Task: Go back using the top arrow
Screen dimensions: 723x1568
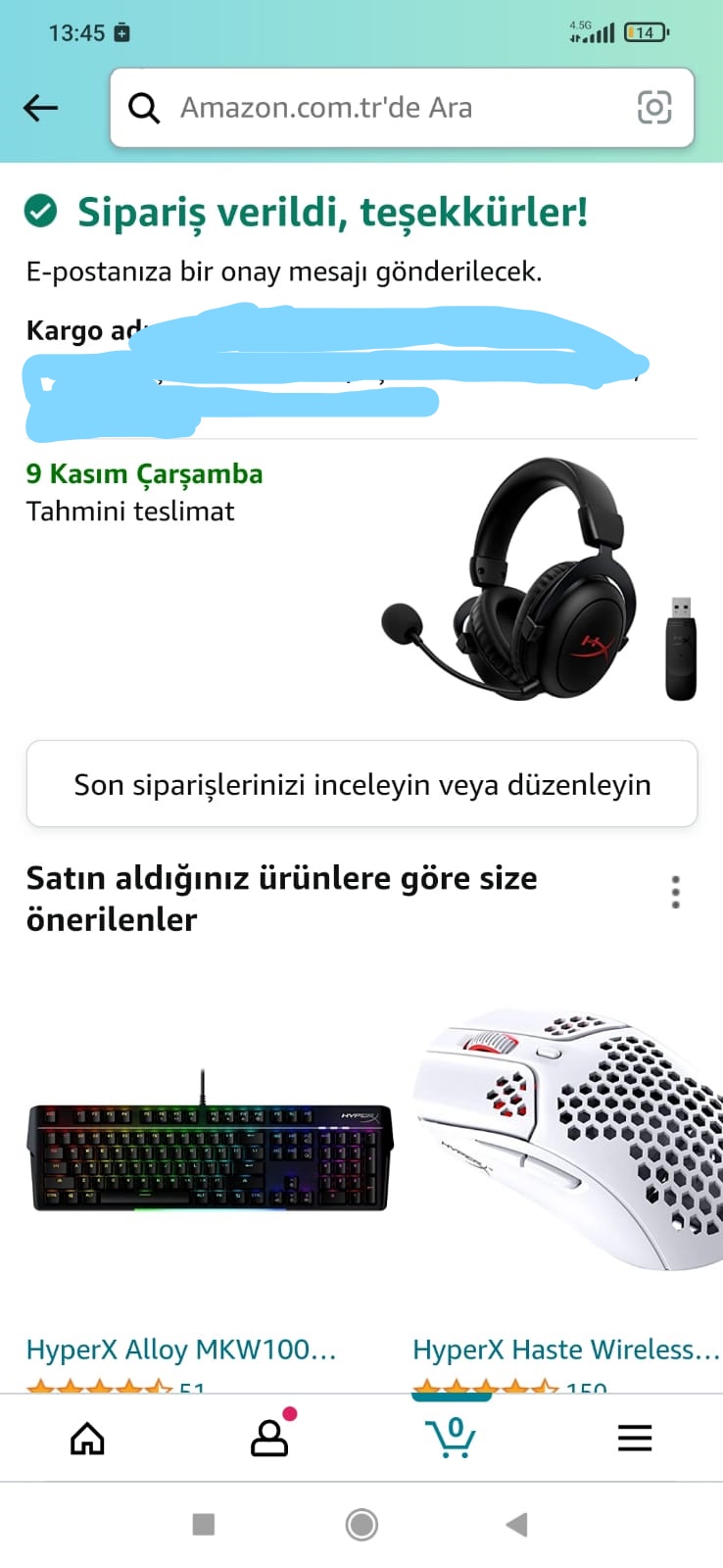Action: click(41, 108)
